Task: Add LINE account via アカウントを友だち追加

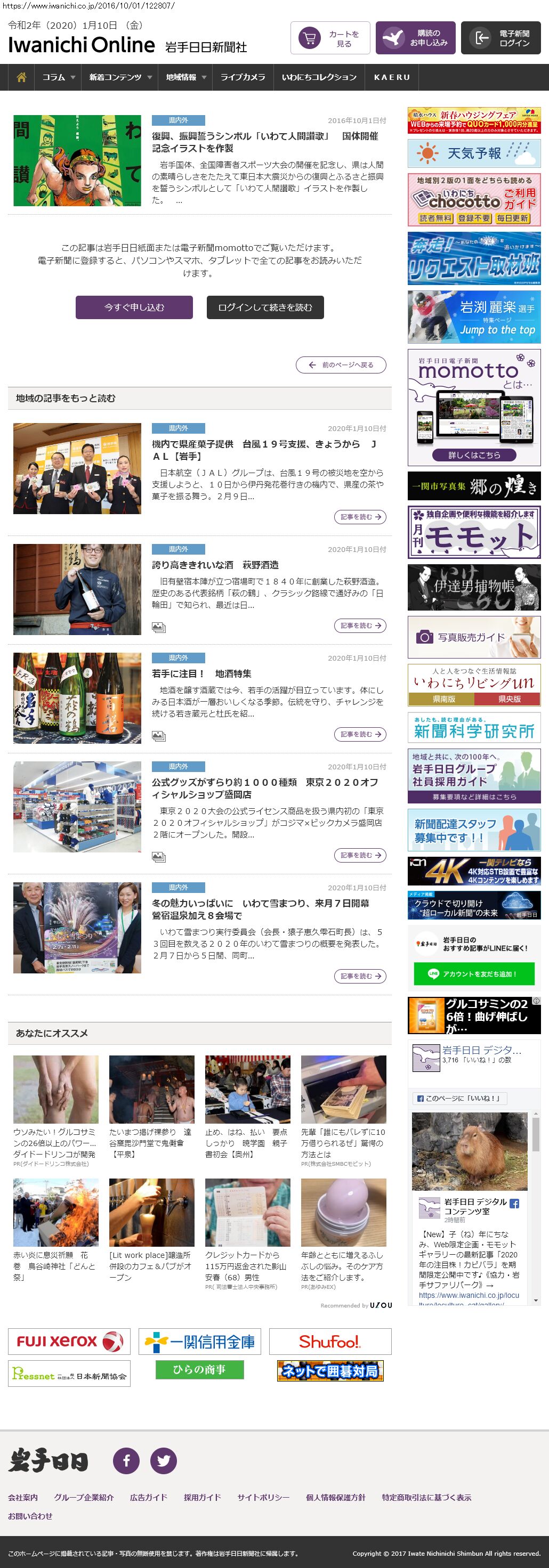Action: click(473, 974)
